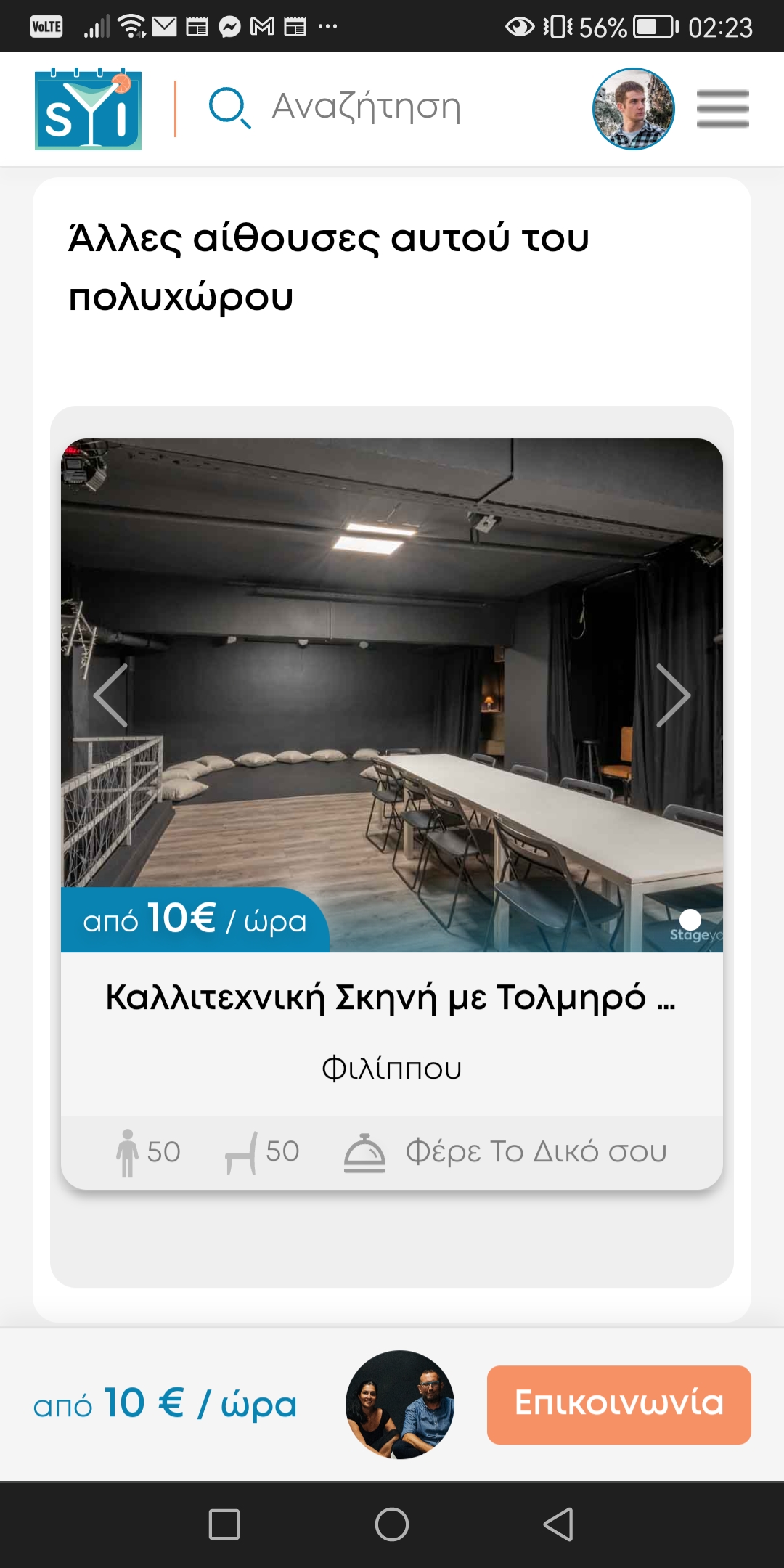Open the hamburger menu
The height and width of the screenshot is (1568, 784).
point(722,109)
